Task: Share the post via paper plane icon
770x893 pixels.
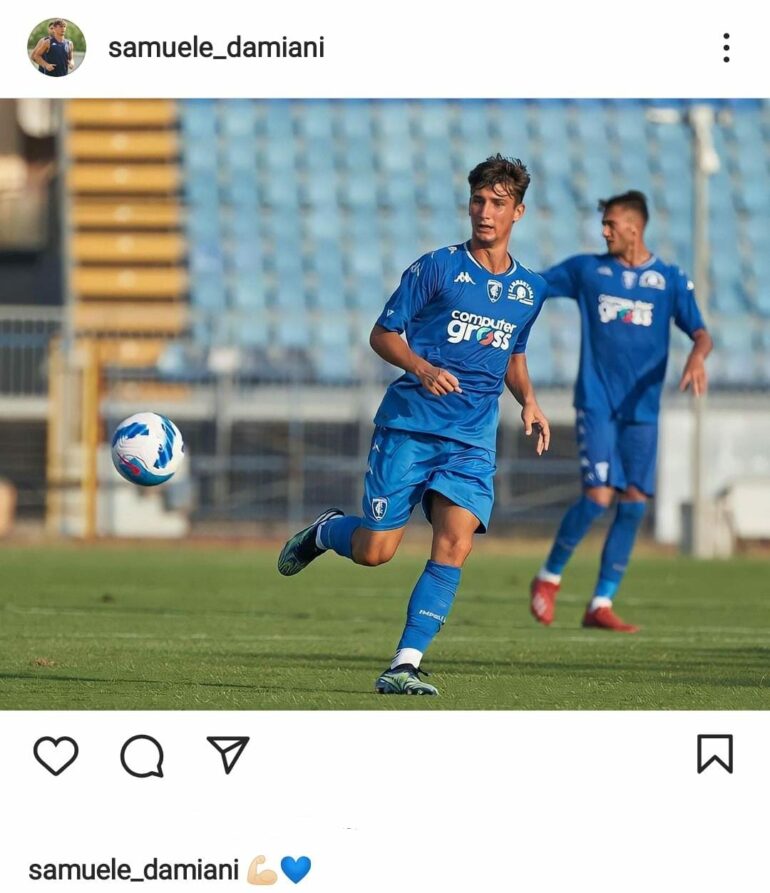Action: coord(228,754)
